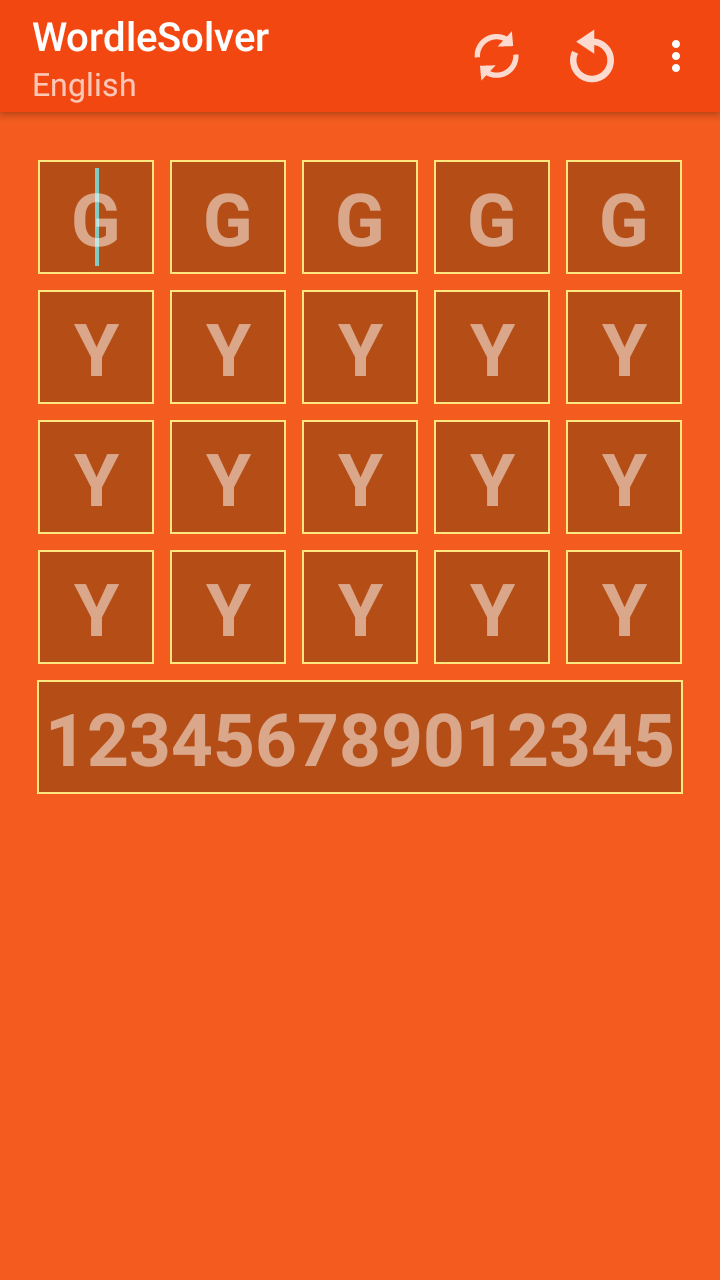Select the center Y tile in row three
Viewport: 720px width, 1280px height.
[359, 476]
